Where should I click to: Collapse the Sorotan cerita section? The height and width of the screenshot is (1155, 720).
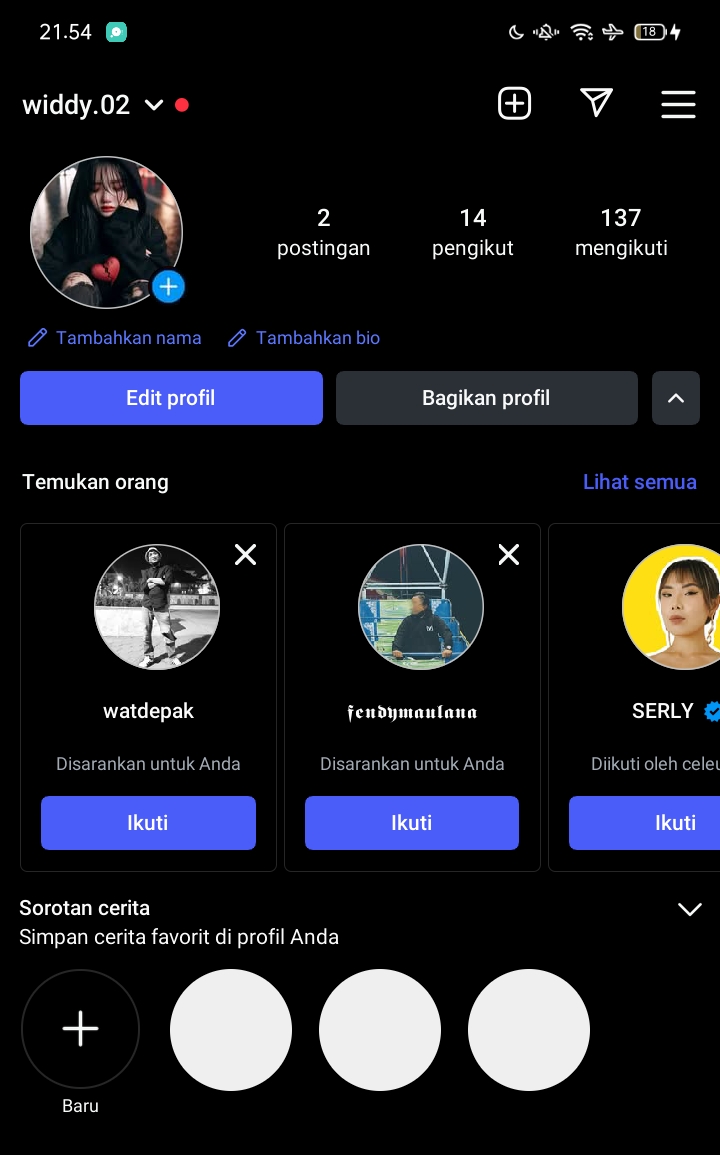pyautogui.click(x=690, y=909)
